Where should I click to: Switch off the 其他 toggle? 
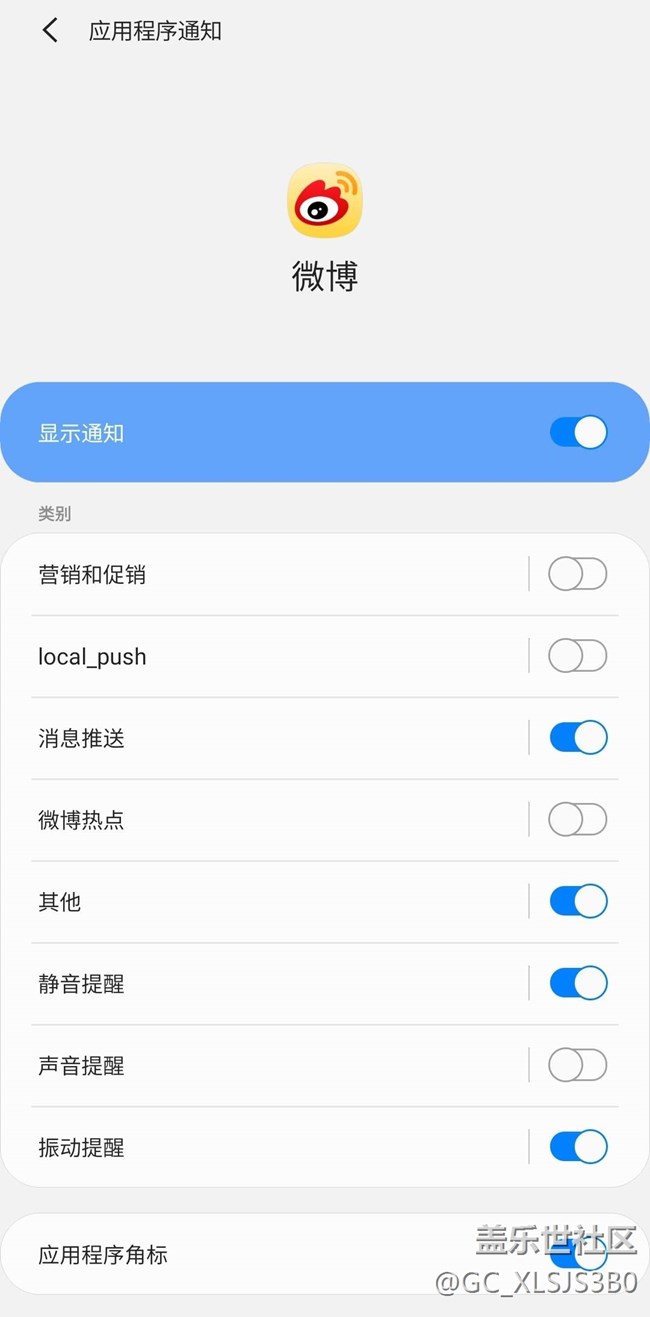[578, 902]
